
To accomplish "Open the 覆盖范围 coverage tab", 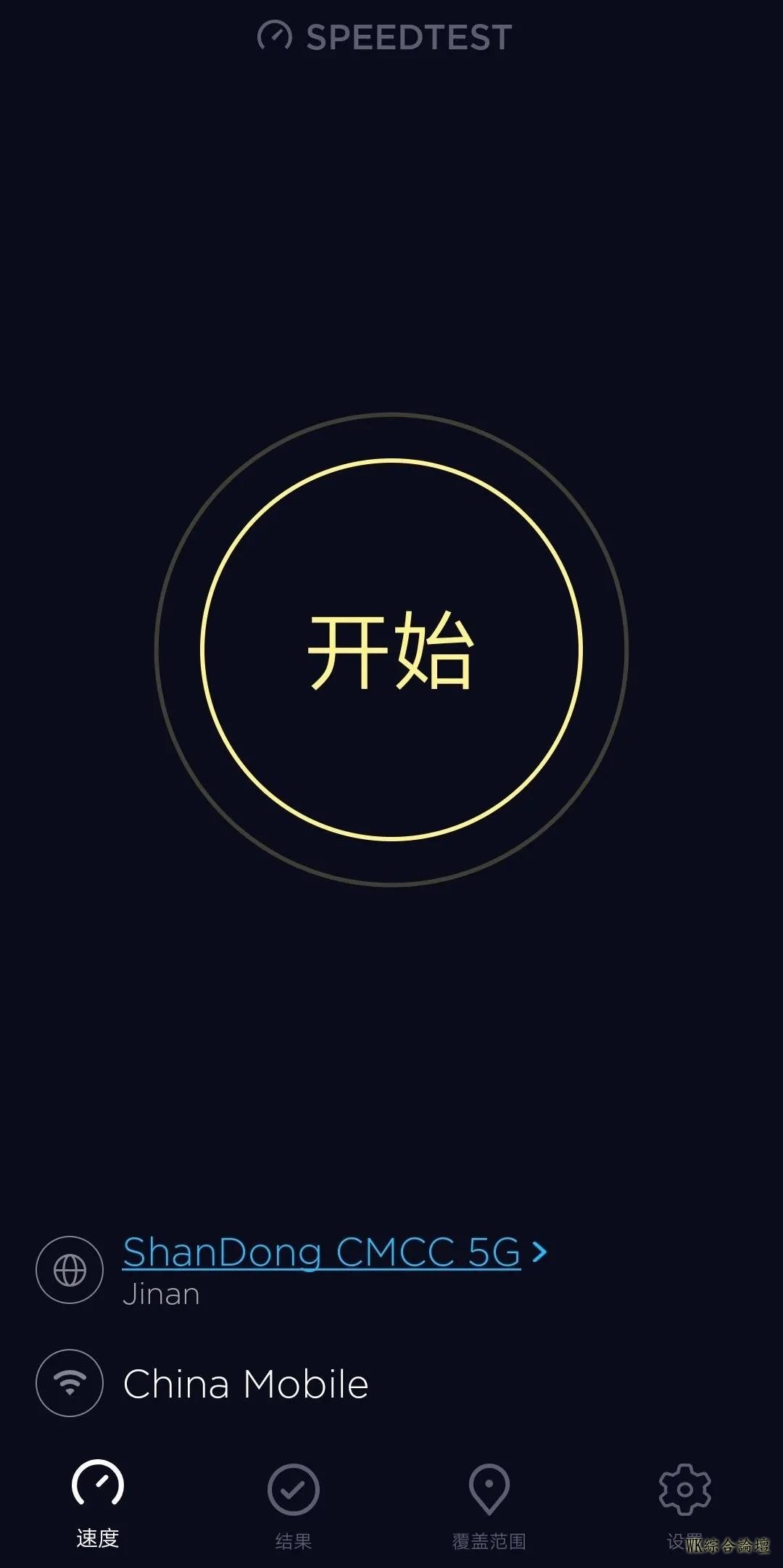I will pos(489,1503).
